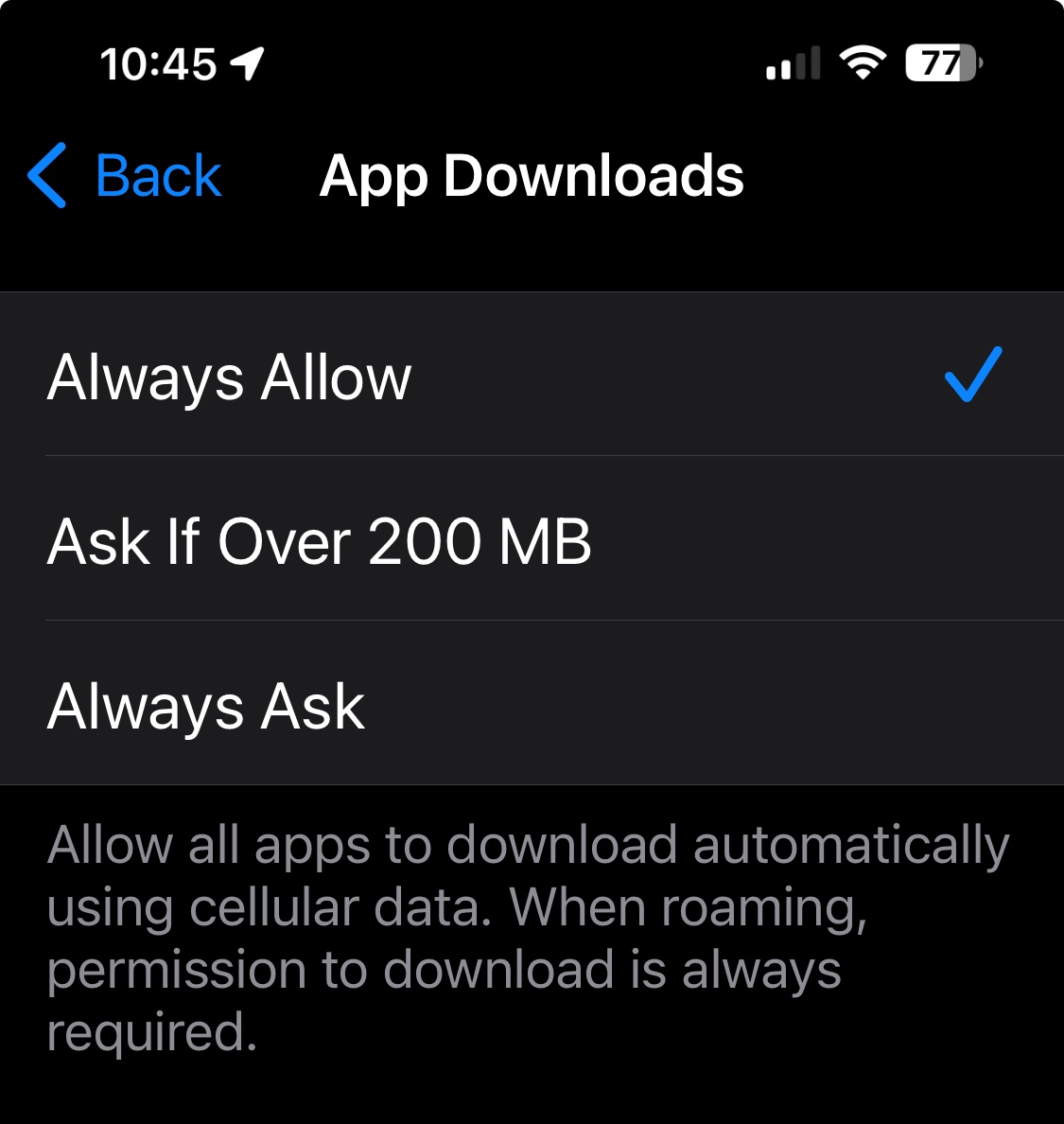Viewport: 1064px width, 1124px height.
Task: Go back using the Back button
Action: [x=125, y=176]
